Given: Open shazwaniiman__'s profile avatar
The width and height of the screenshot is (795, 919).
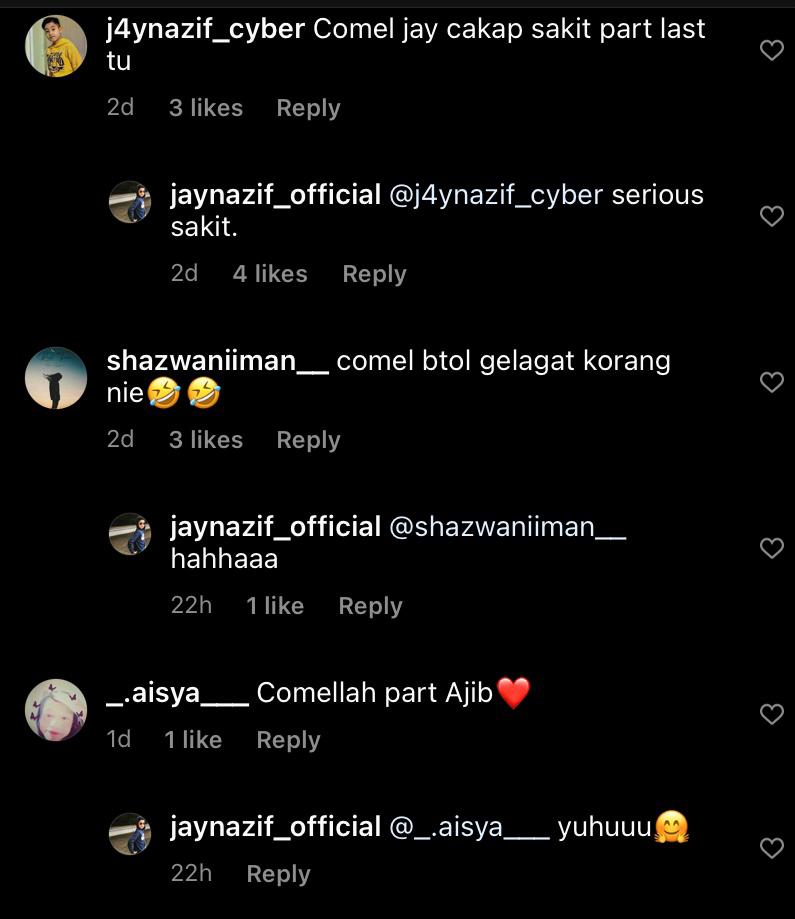Looking at the screenshot, I should 55,378.
